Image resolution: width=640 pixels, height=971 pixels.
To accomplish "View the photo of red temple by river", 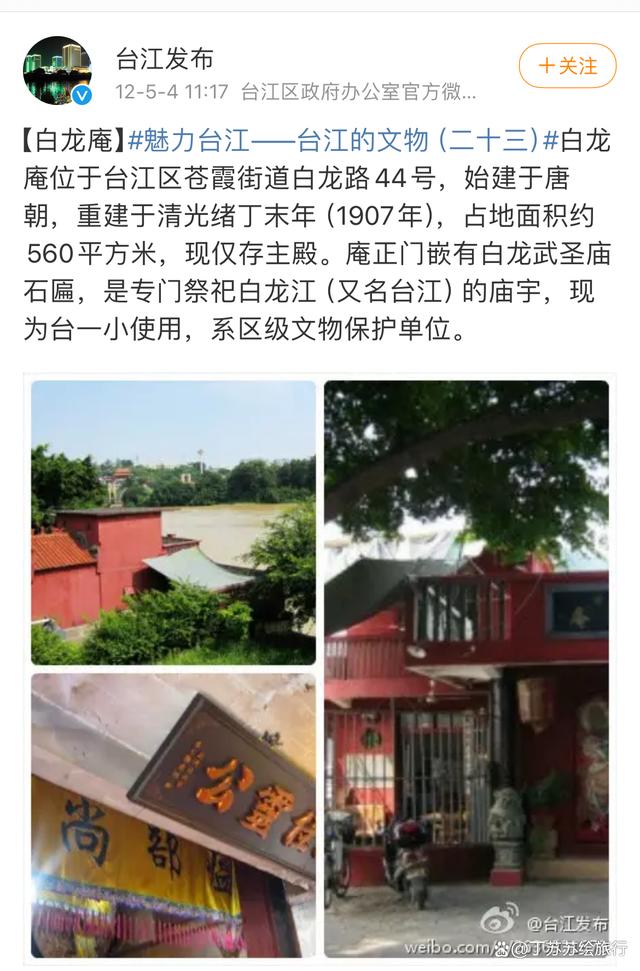I will point(173,522).
